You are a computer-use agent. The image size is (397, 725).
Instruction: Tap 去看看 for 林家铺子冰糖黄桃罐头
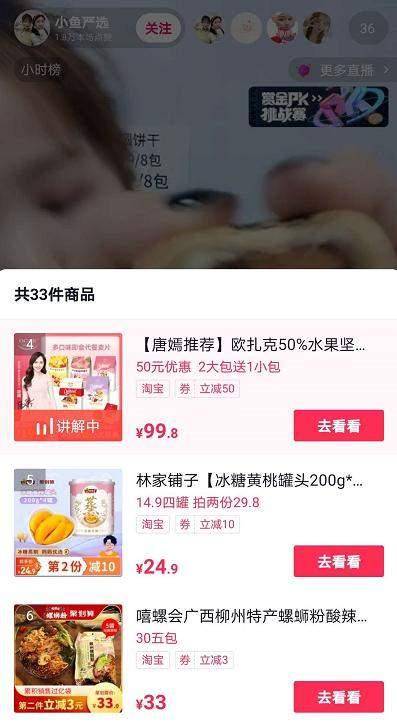339,561
